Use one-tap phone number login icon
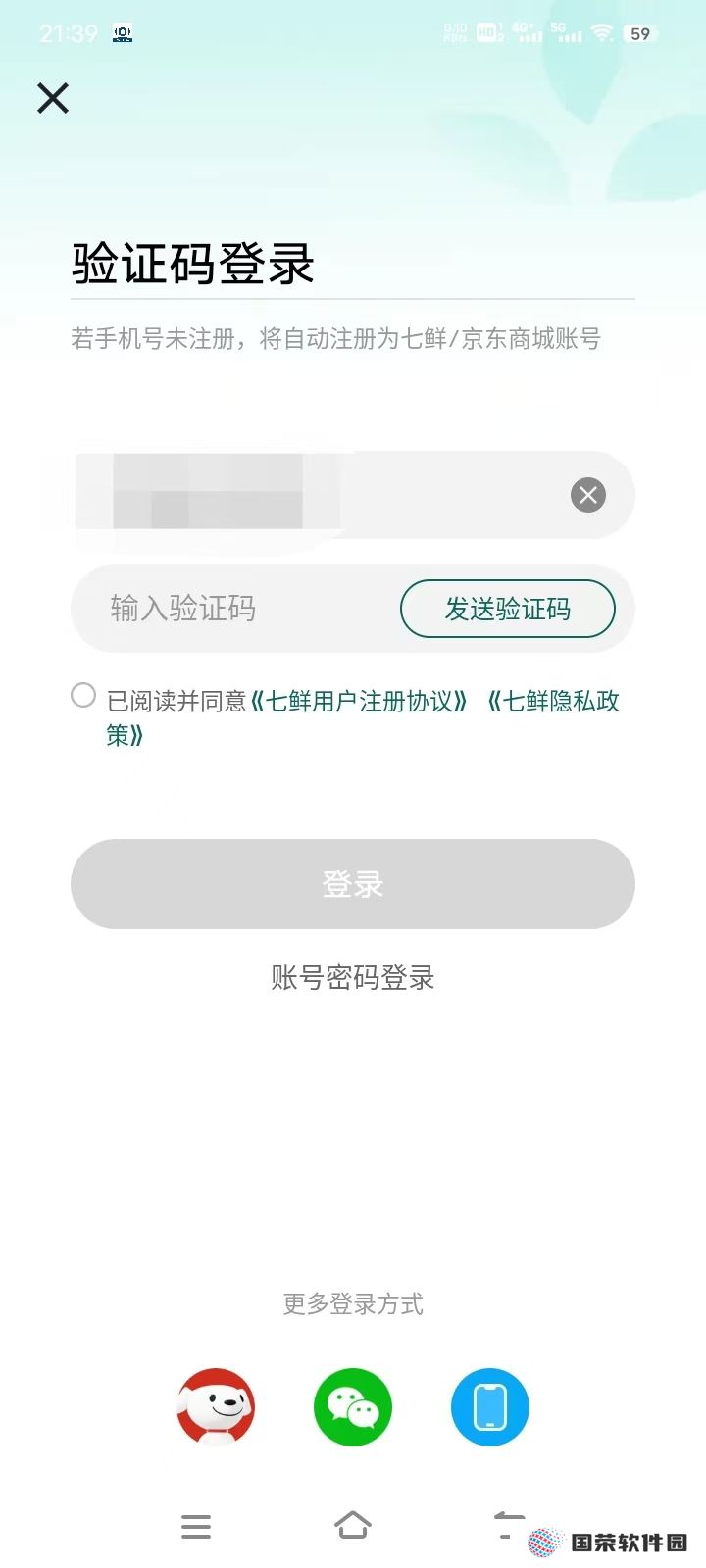The height and width of the screenshot is (1568, 706). (490, 1407)
